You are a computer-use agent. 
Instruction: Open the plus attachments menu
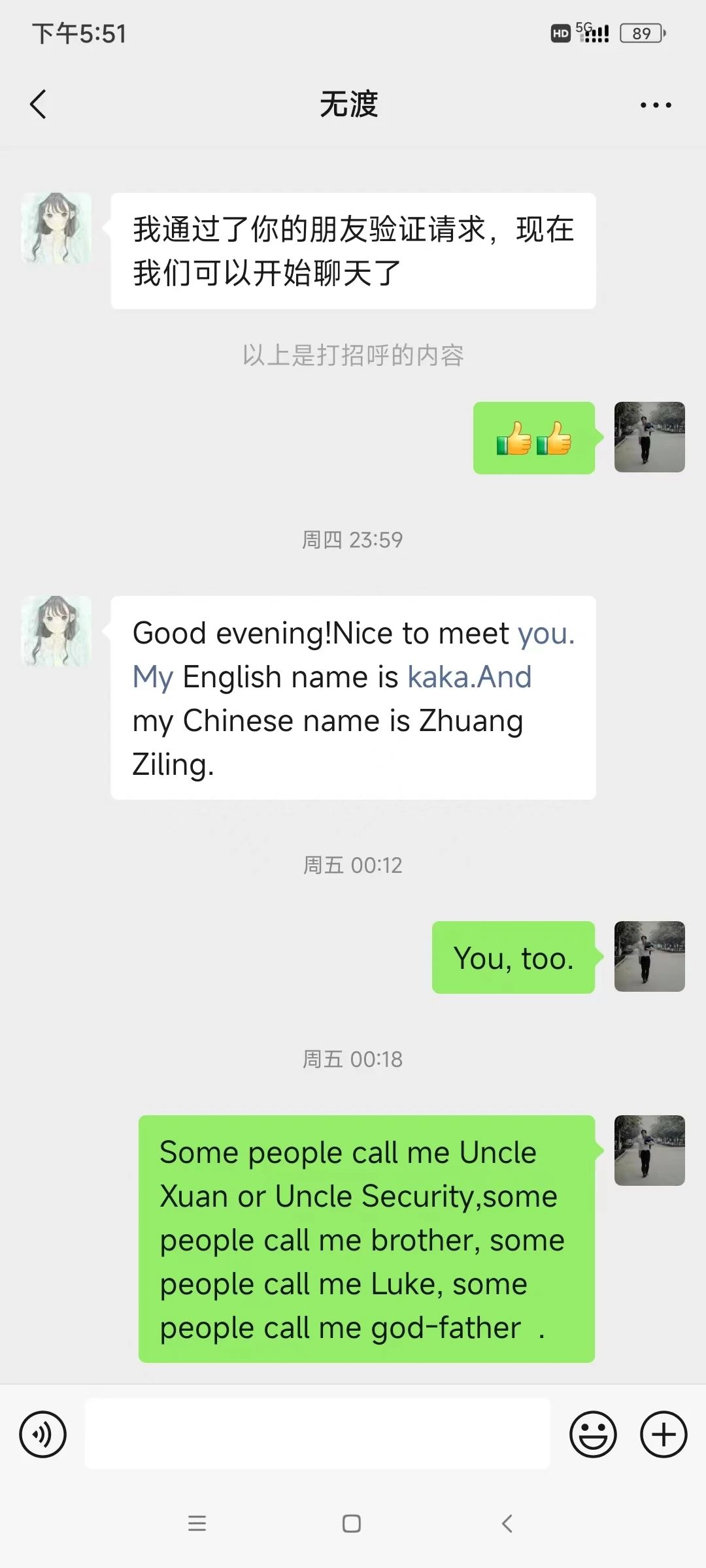click(663, 1435)
